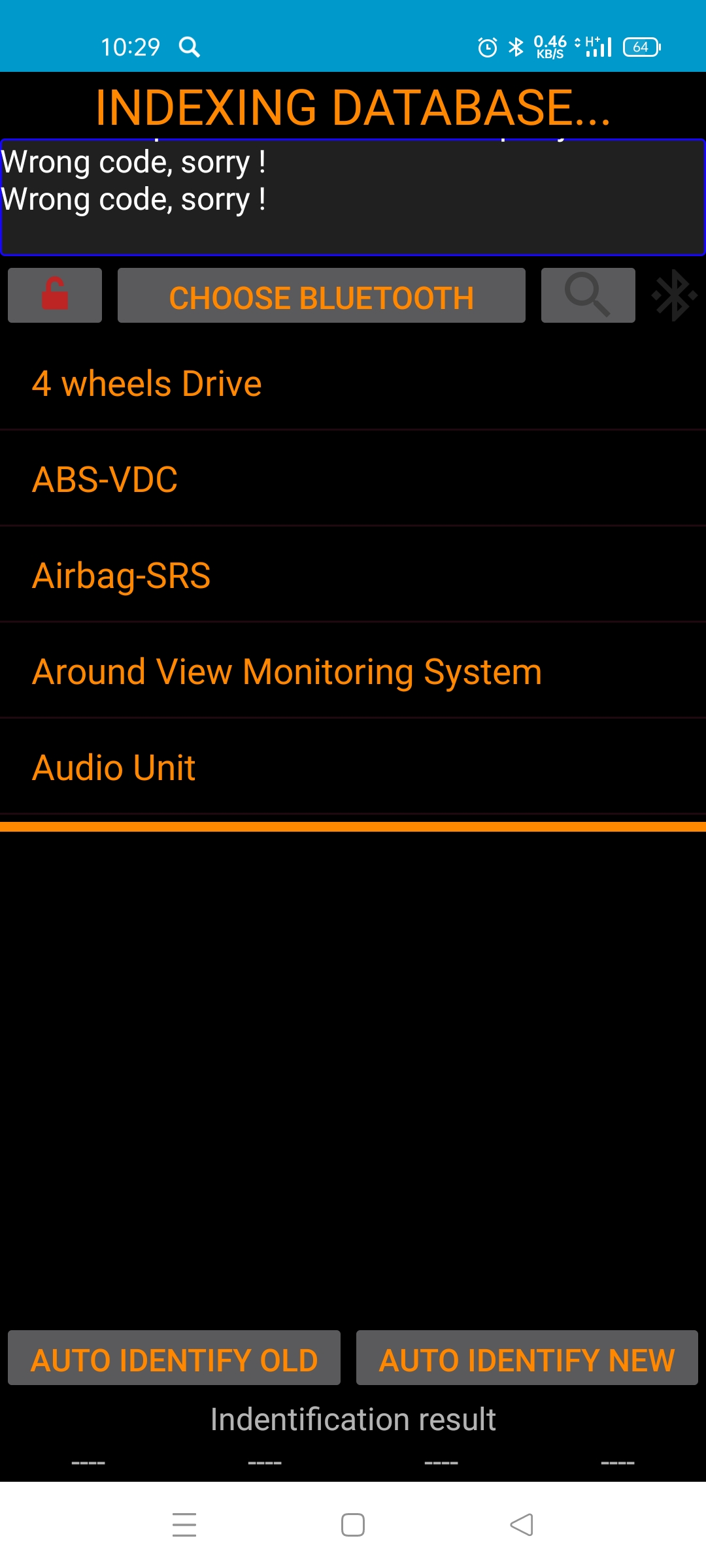Open the Audio Unit entry

(353, 767)
